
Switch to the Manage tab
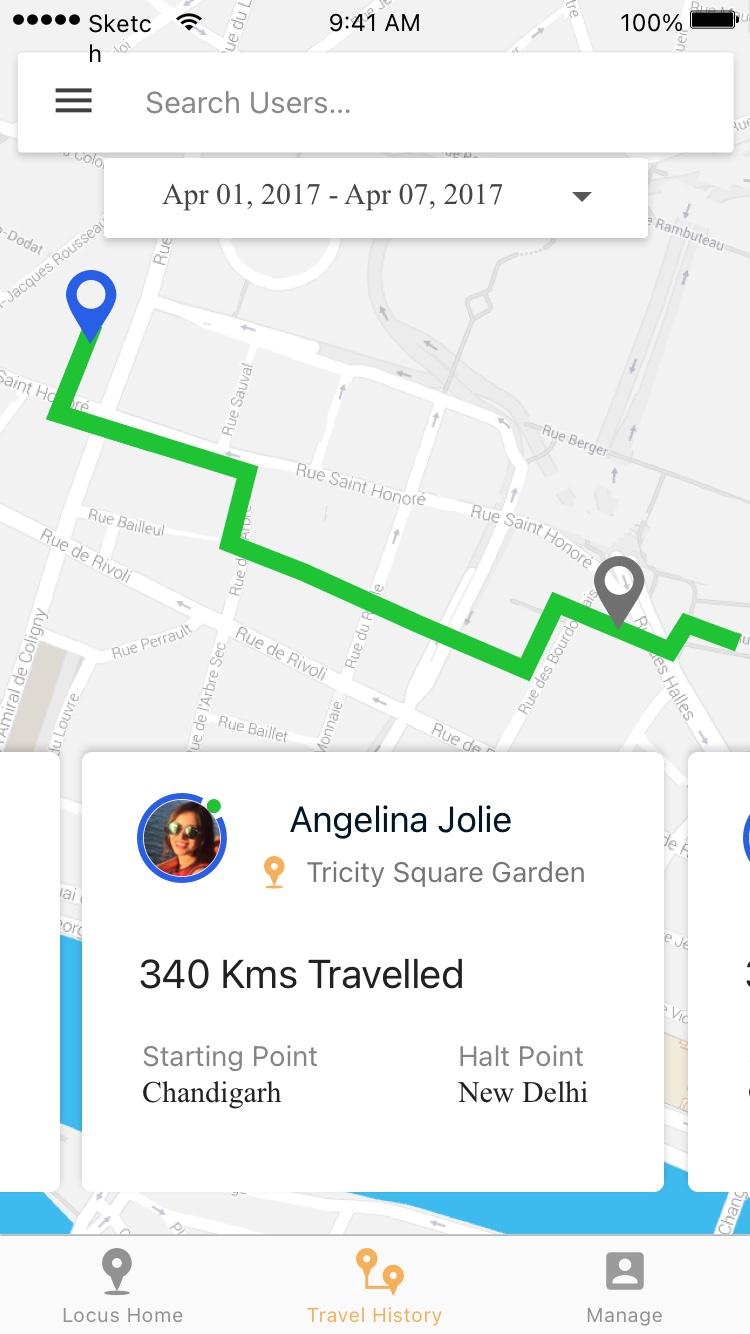coord(624,1287)
